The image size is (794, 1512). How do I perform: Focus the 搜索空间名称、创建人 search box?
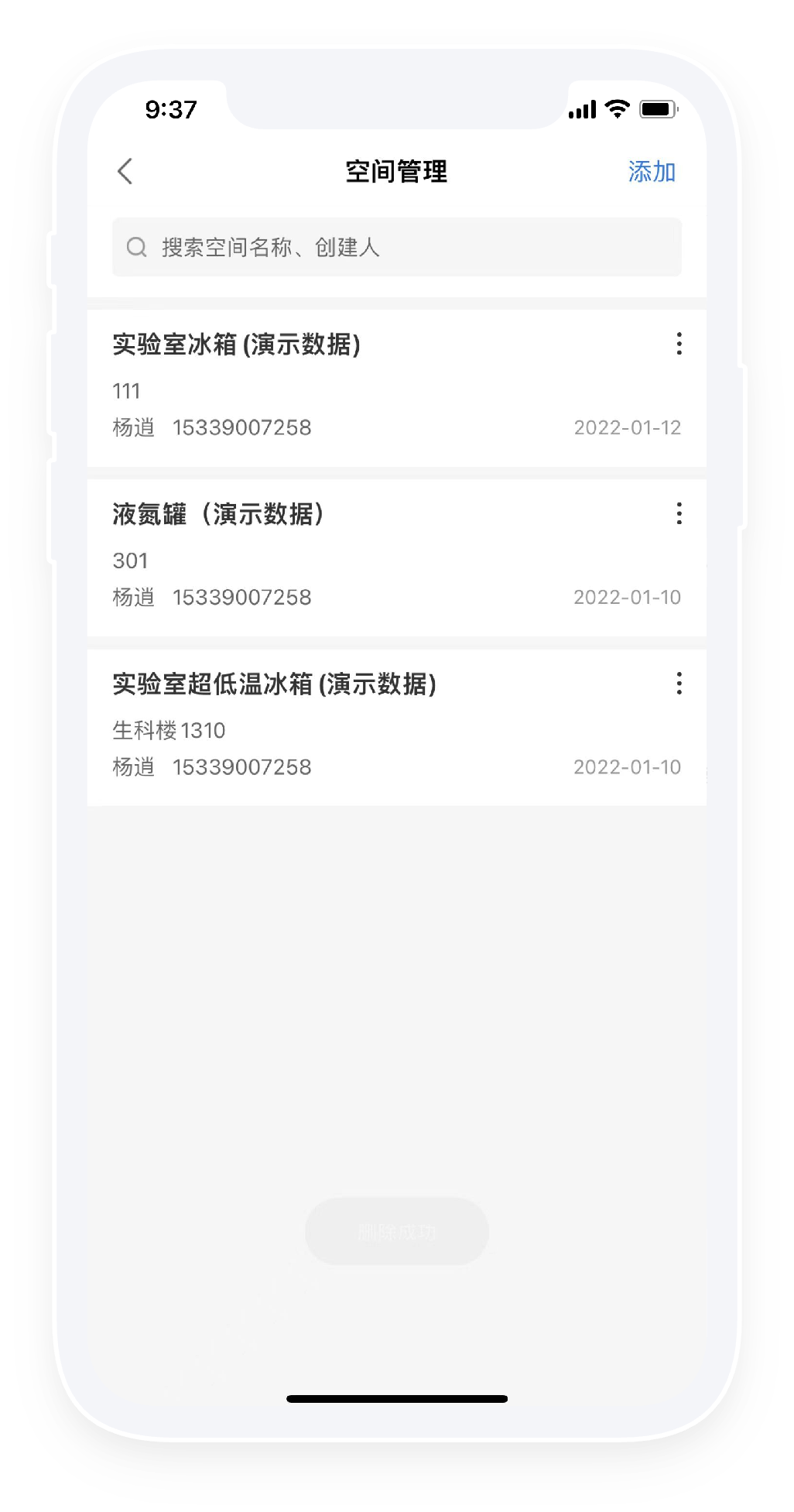tap(397, 247)
